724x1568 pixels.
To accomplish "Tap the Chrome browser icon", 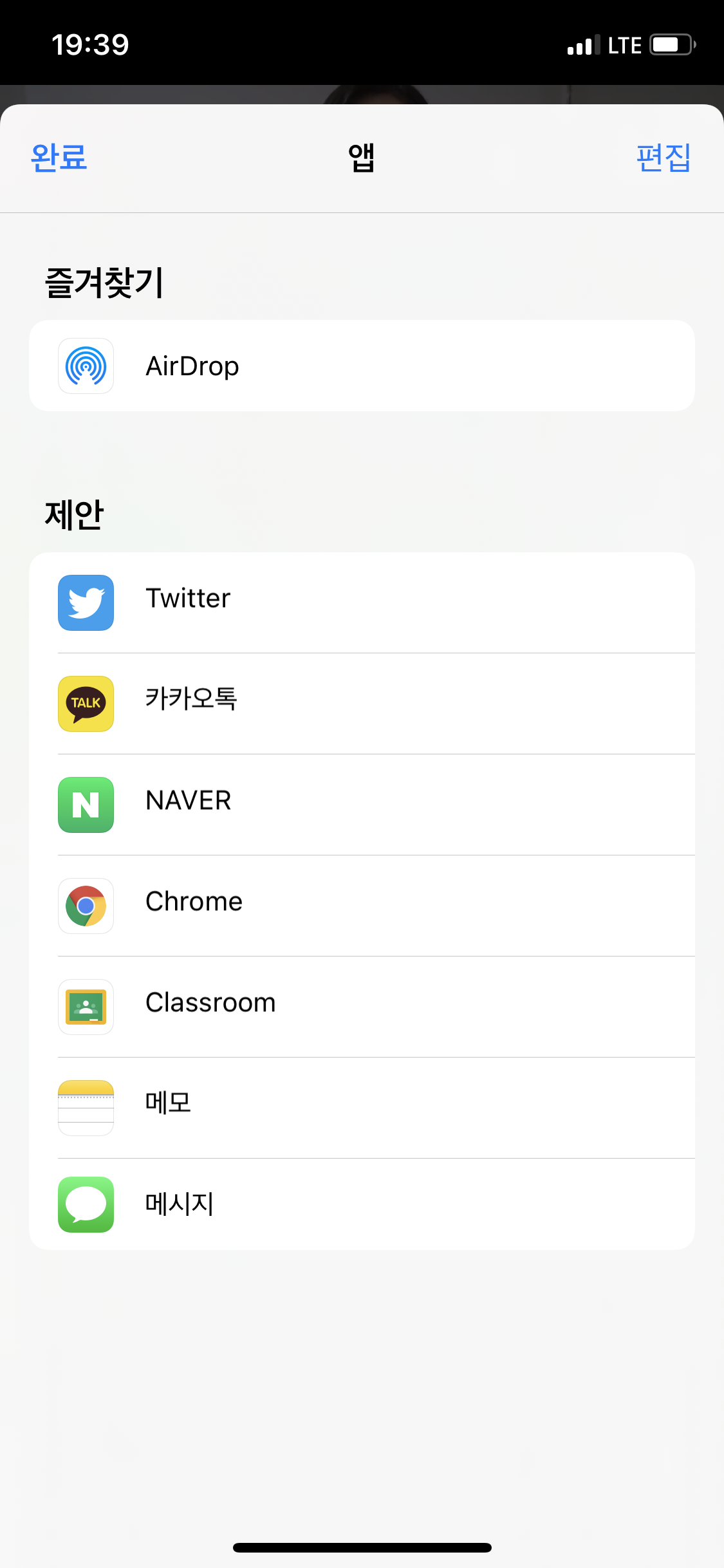I will (86, 906).
